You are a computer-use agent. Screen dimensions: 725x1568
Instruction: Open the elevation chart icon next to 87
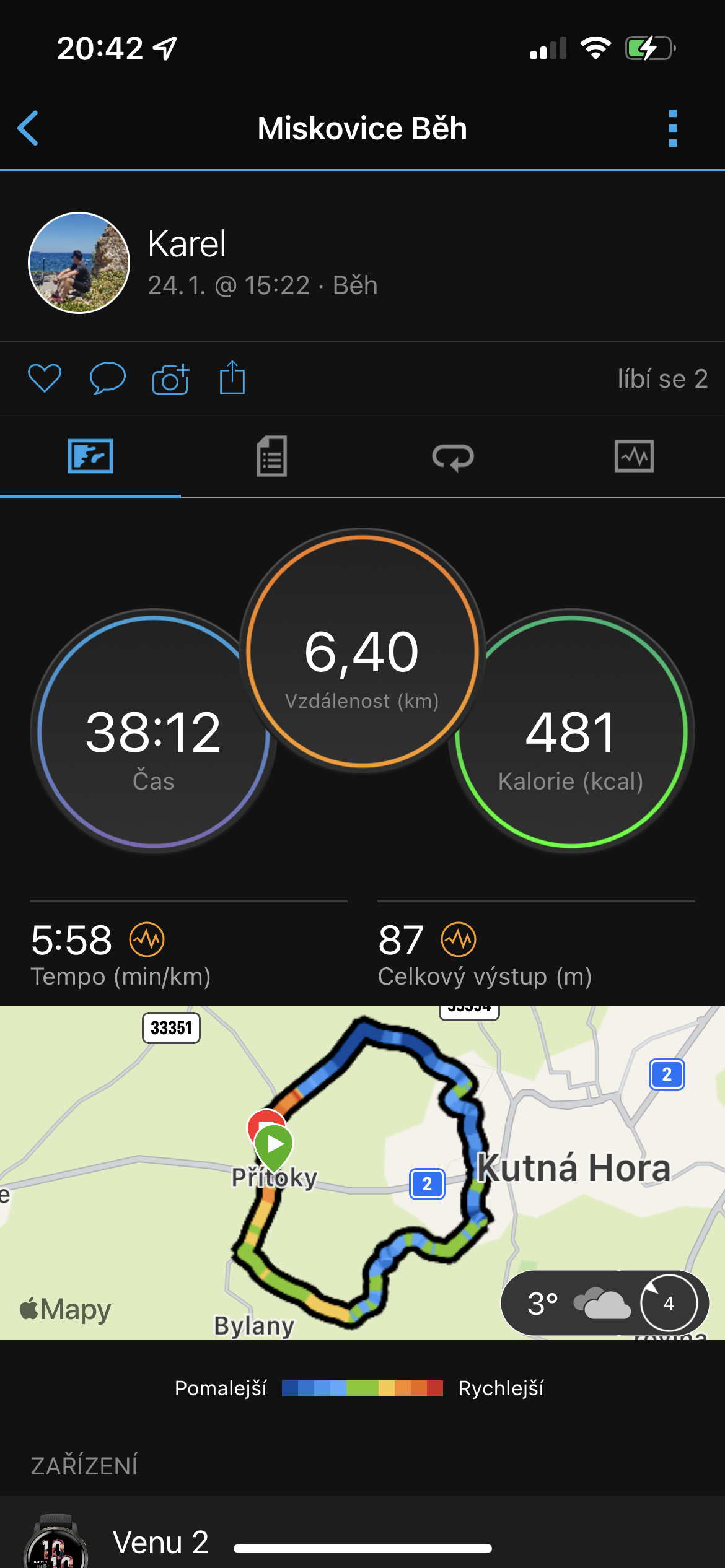point(459,939)
